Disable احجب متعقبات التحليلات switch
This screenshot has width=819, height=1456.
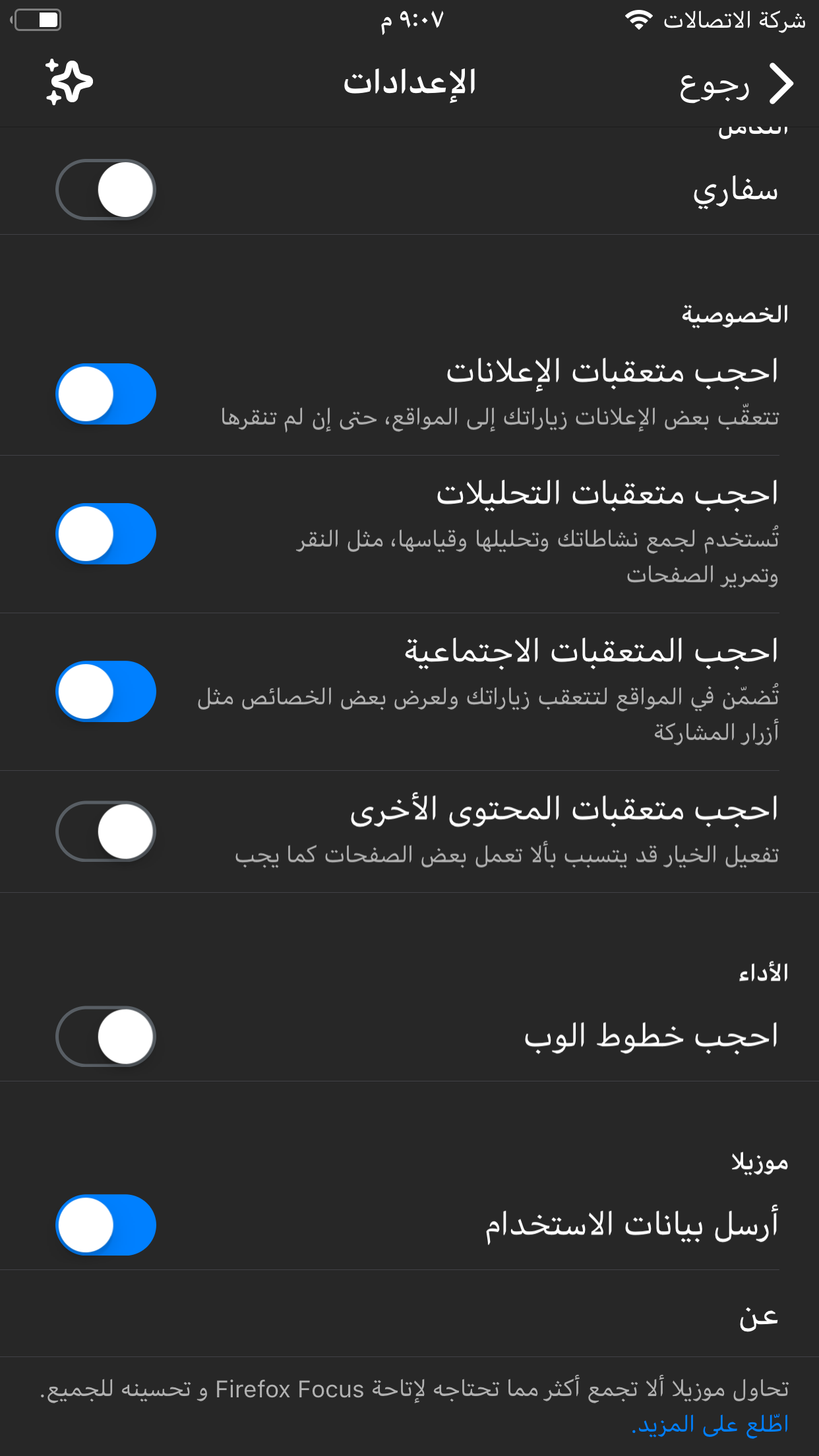[106, 533]
